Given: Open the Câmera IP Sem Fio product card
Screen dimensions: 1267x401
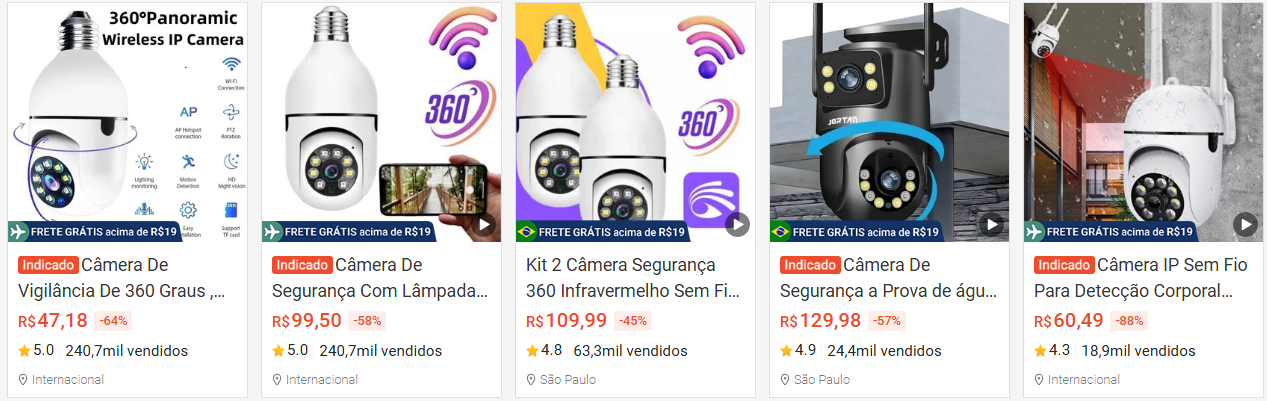Looking at the screenshot, I should (x=1143, y=278).
